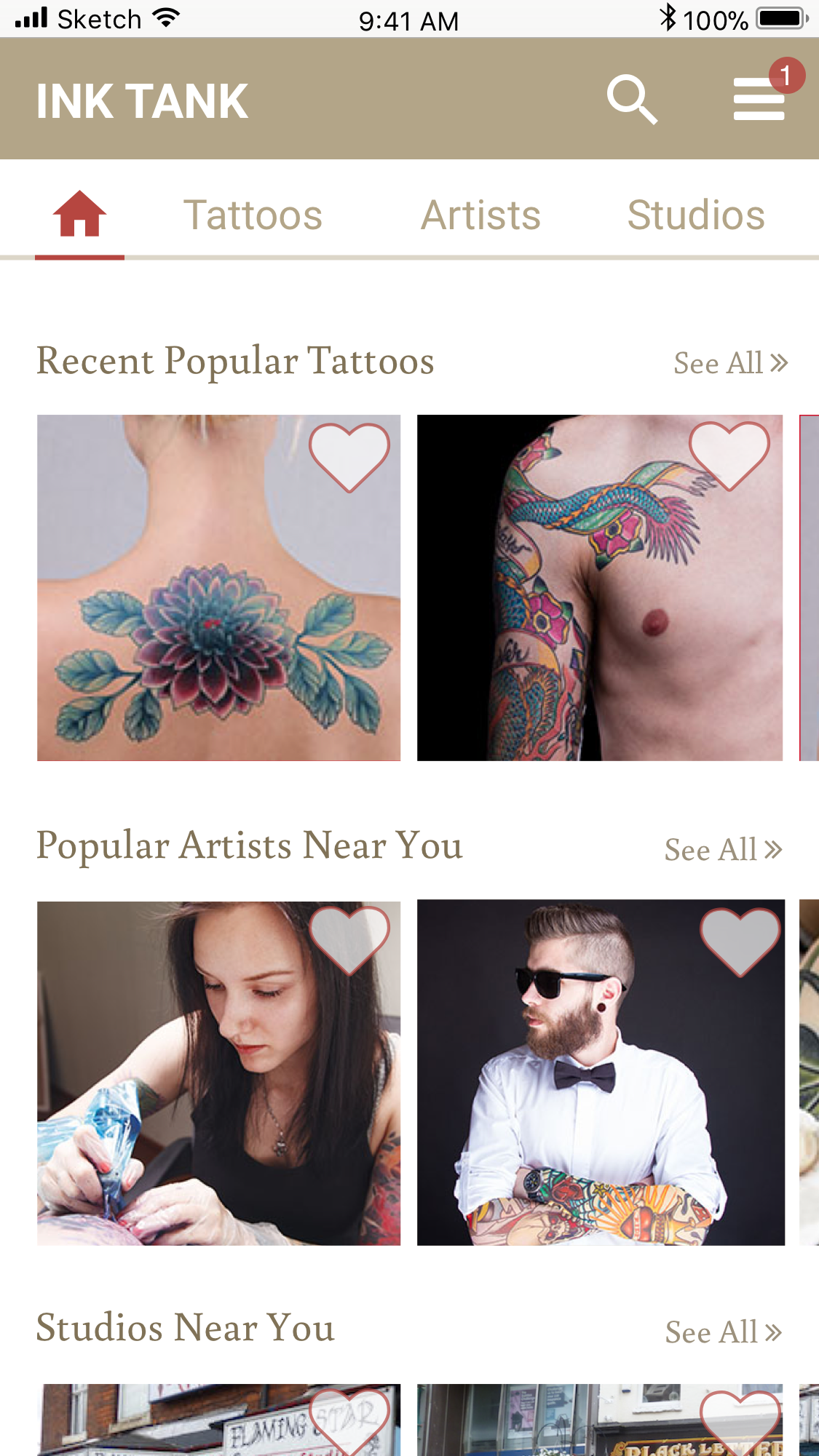Favorite the bearded artist with sunglasses
The height and width of the screenshot is (1456, 819).
tap(740, 942)
